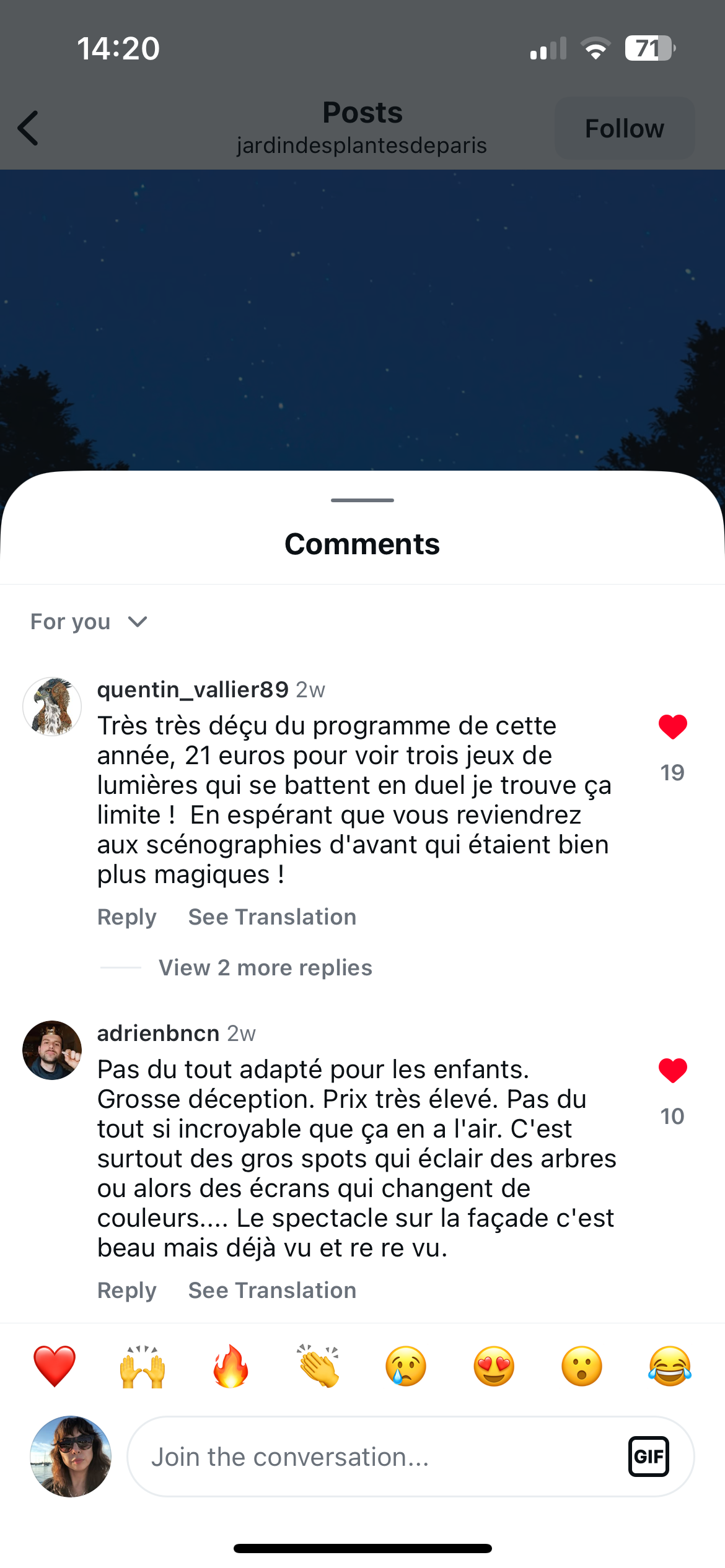Insert the heart eyes emoji
The image size is (725, 1568).
[494, 1366]
